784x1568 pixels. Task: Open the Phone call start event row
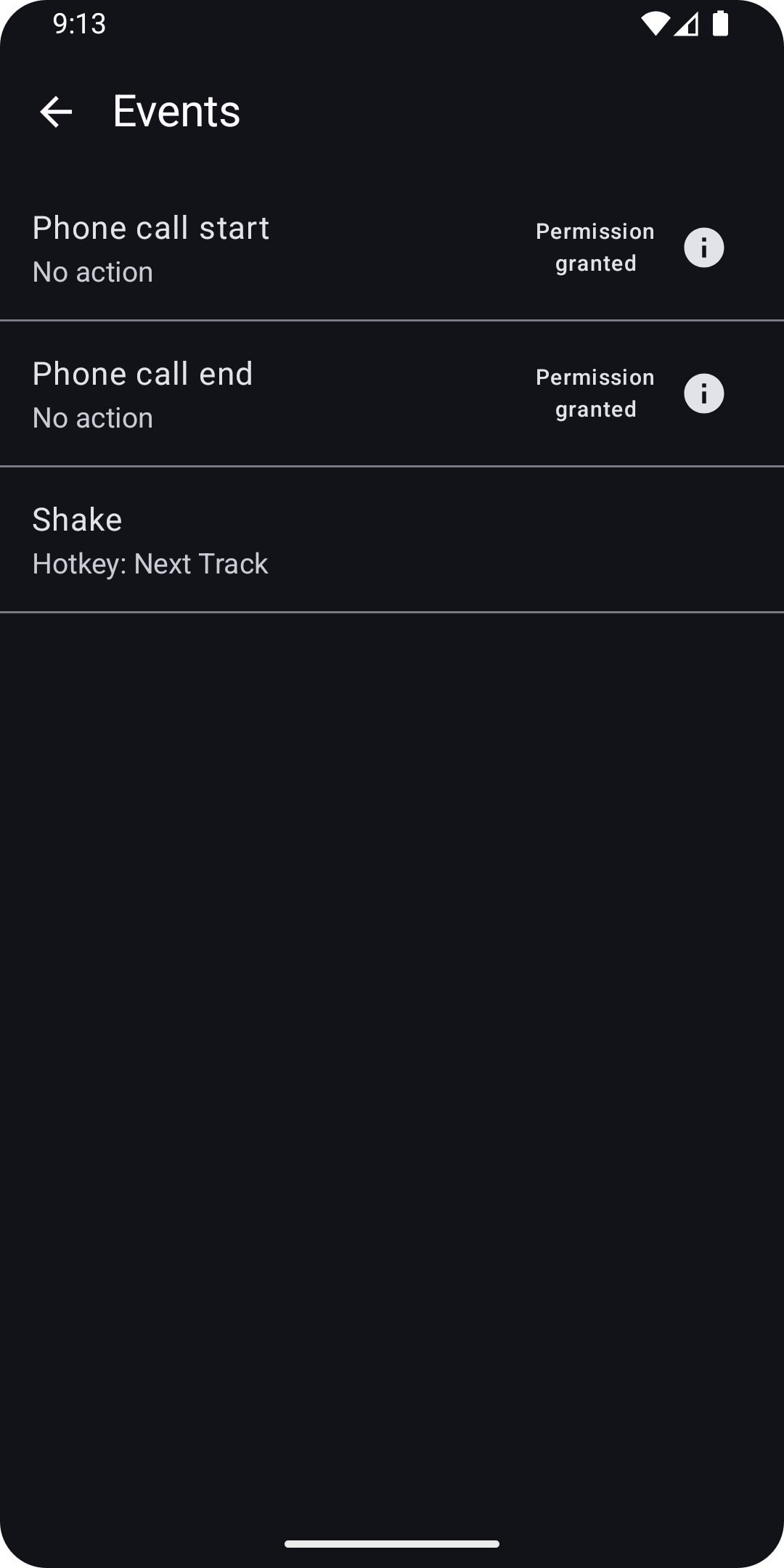(218, 248)
